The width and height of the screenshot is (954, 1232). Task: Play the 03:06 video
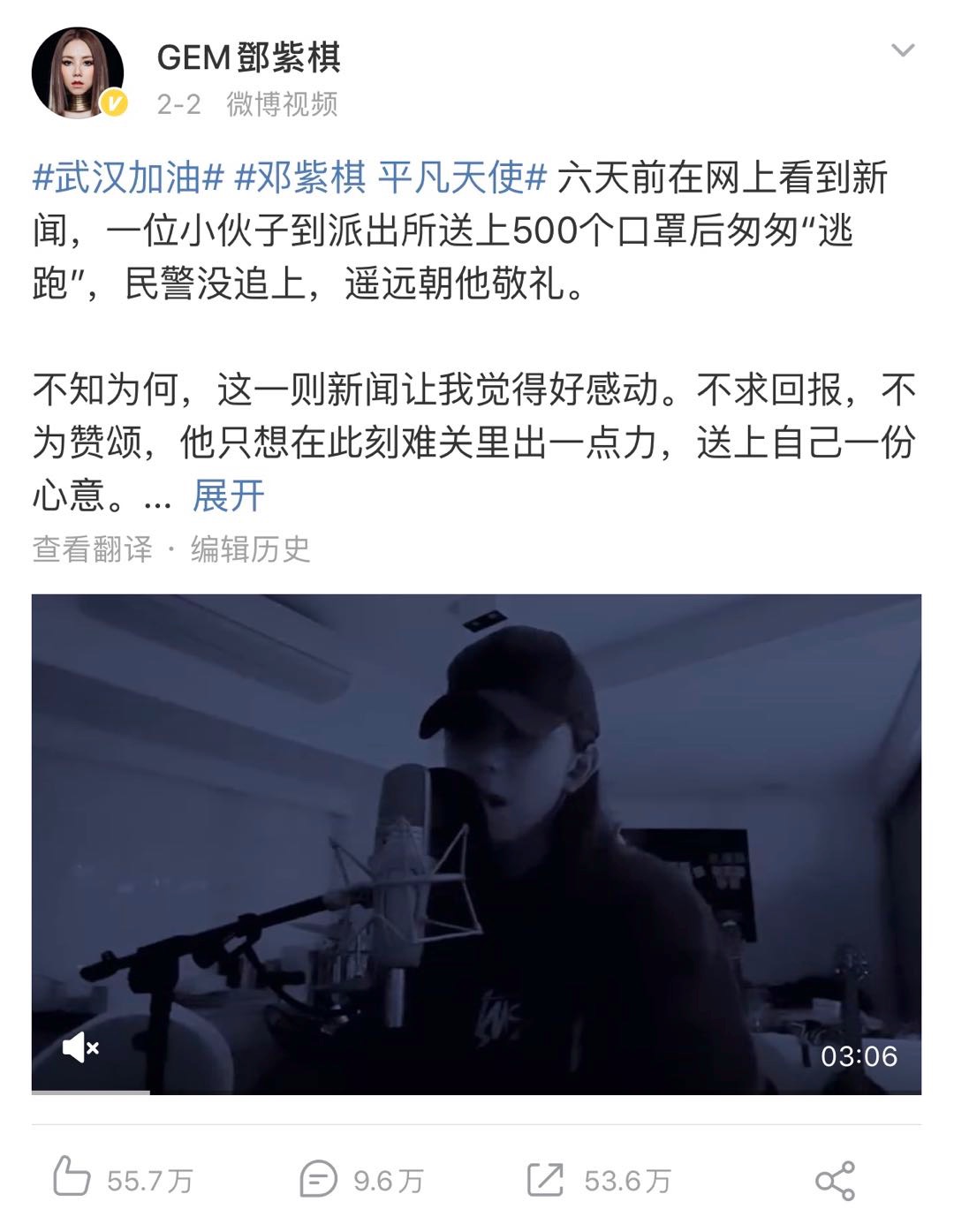[x=476, y=843]
